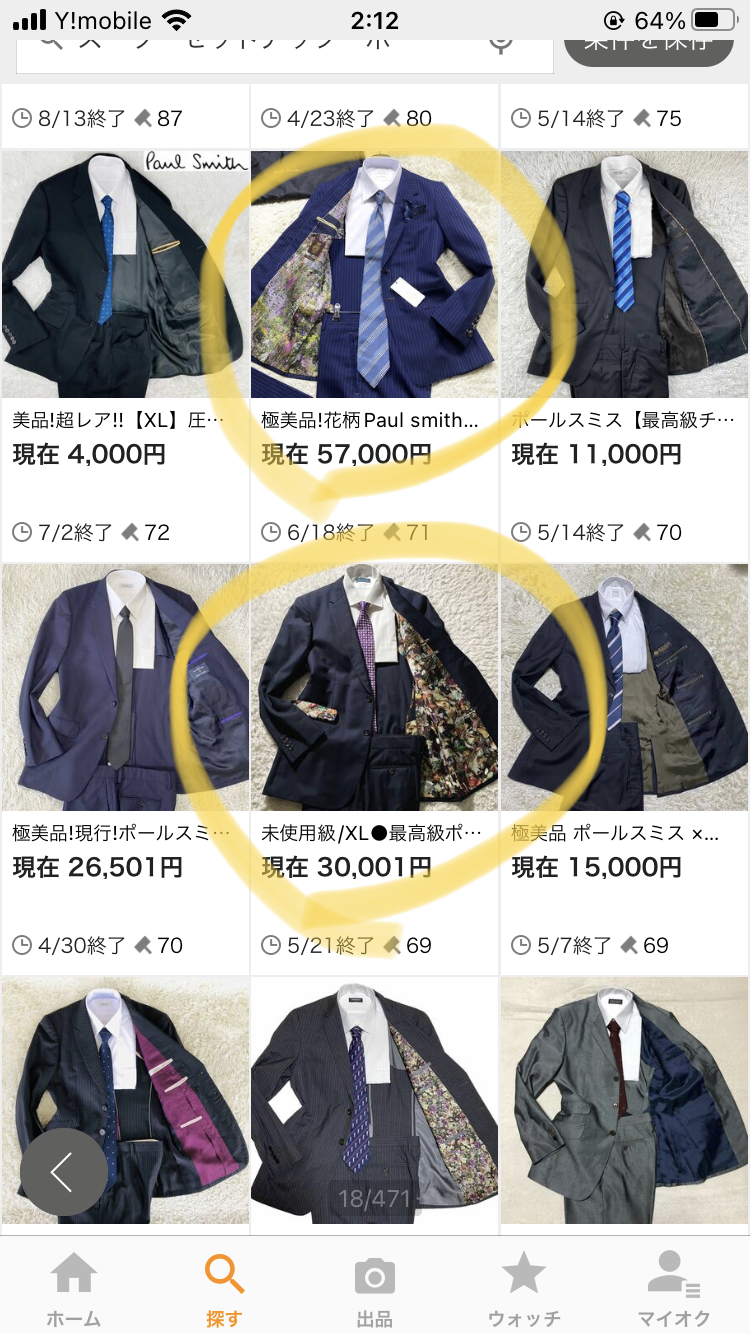The width and height of the screenshot is (750, 1334).
Task: Tap the save search conditions button
Action: 647,44
